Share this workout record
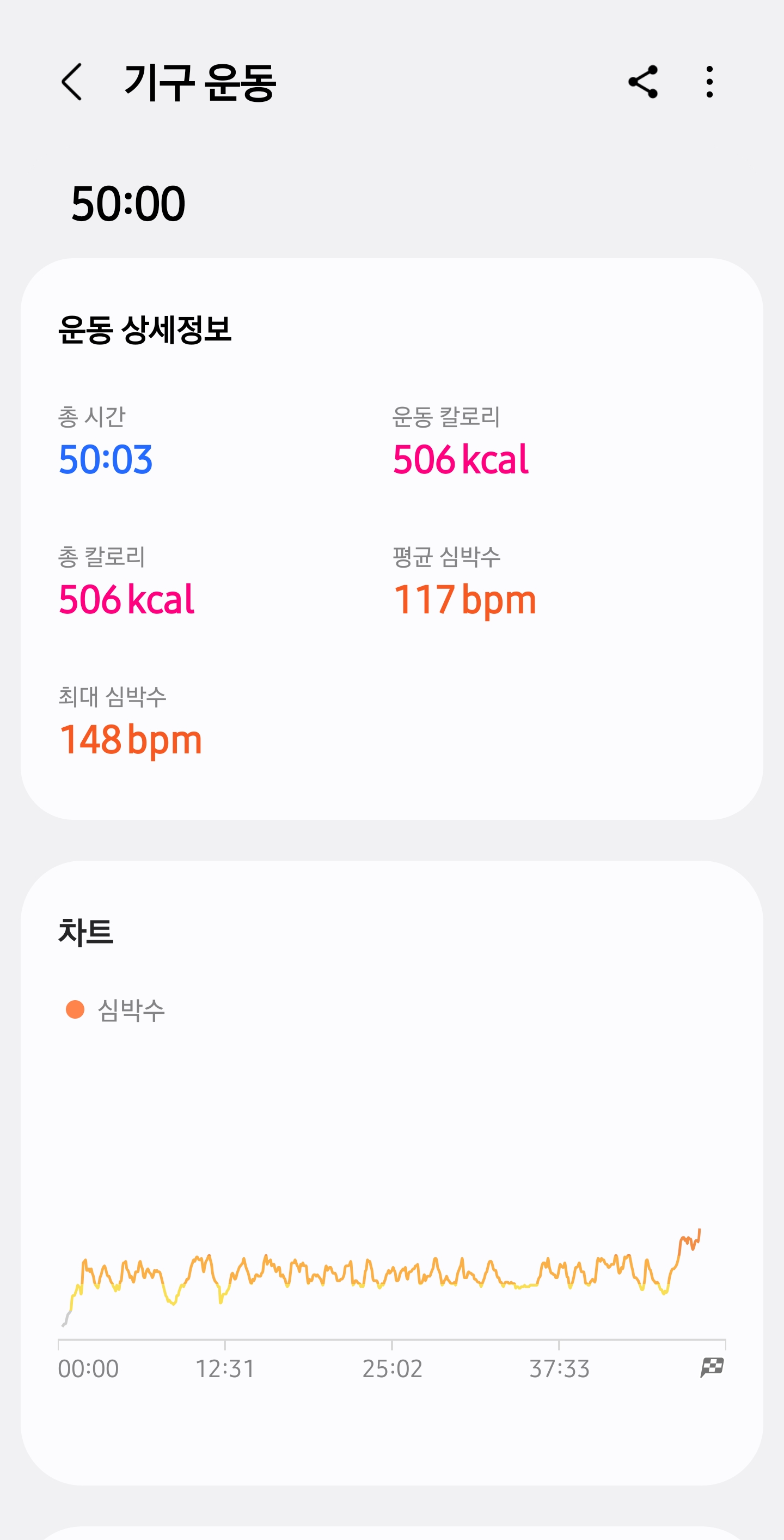This screenshot has width=784, height=1540. point(643,82)
